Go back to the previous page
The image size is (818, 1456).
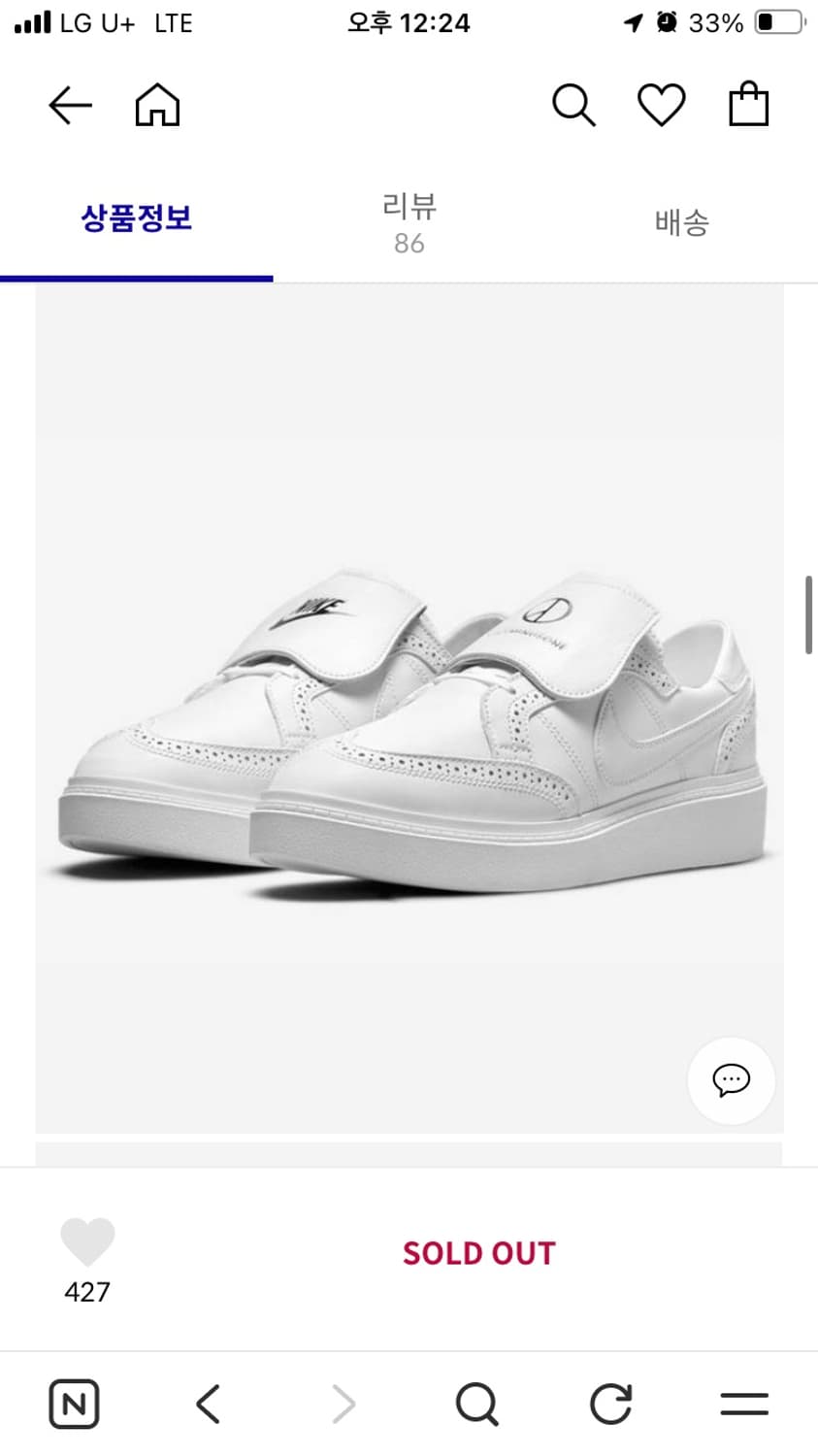tap(70, 105)
